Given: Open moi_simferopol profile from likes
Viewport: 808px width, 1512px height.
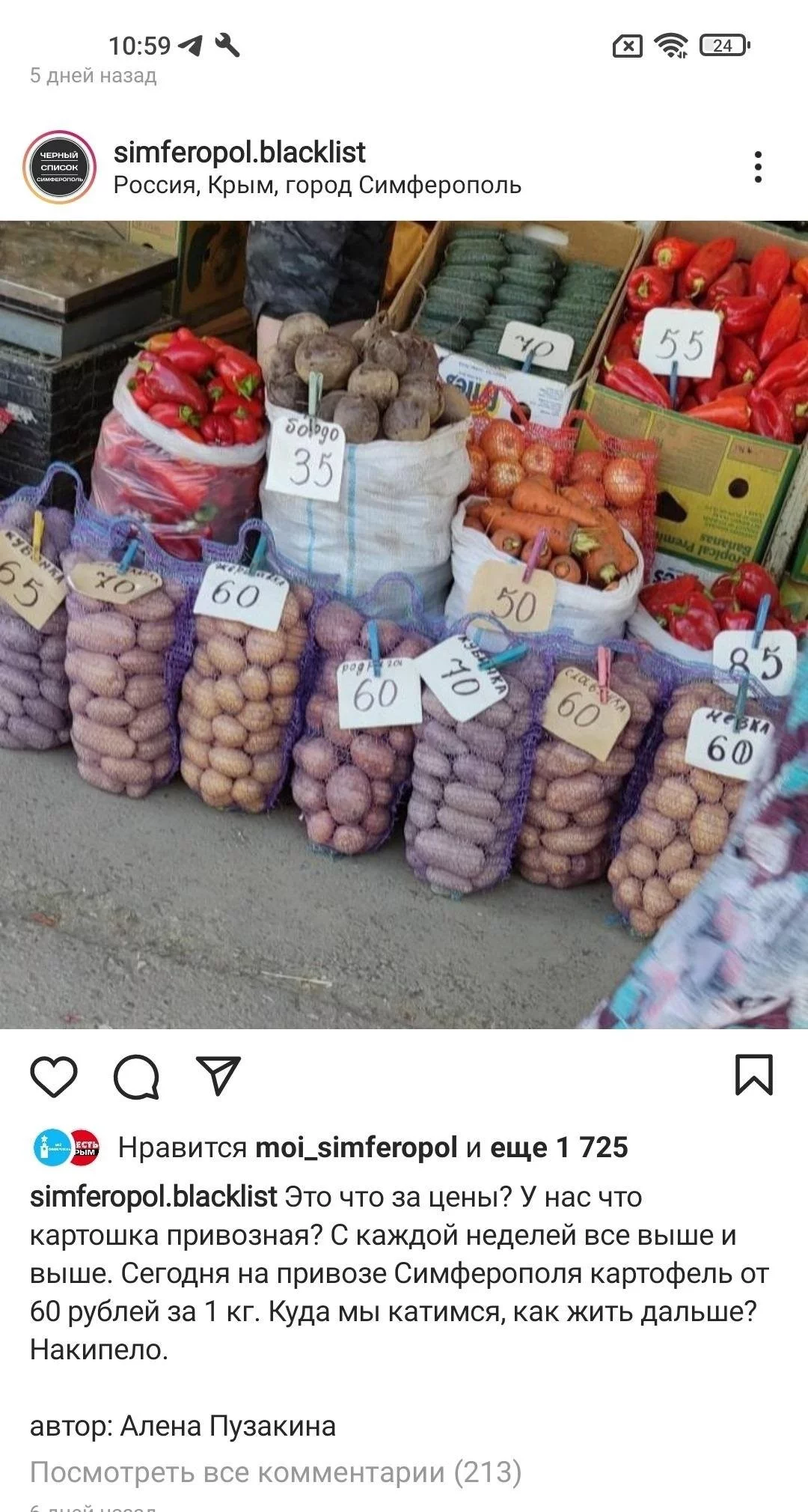Looking at the screenshot, I should (356, 1147).
